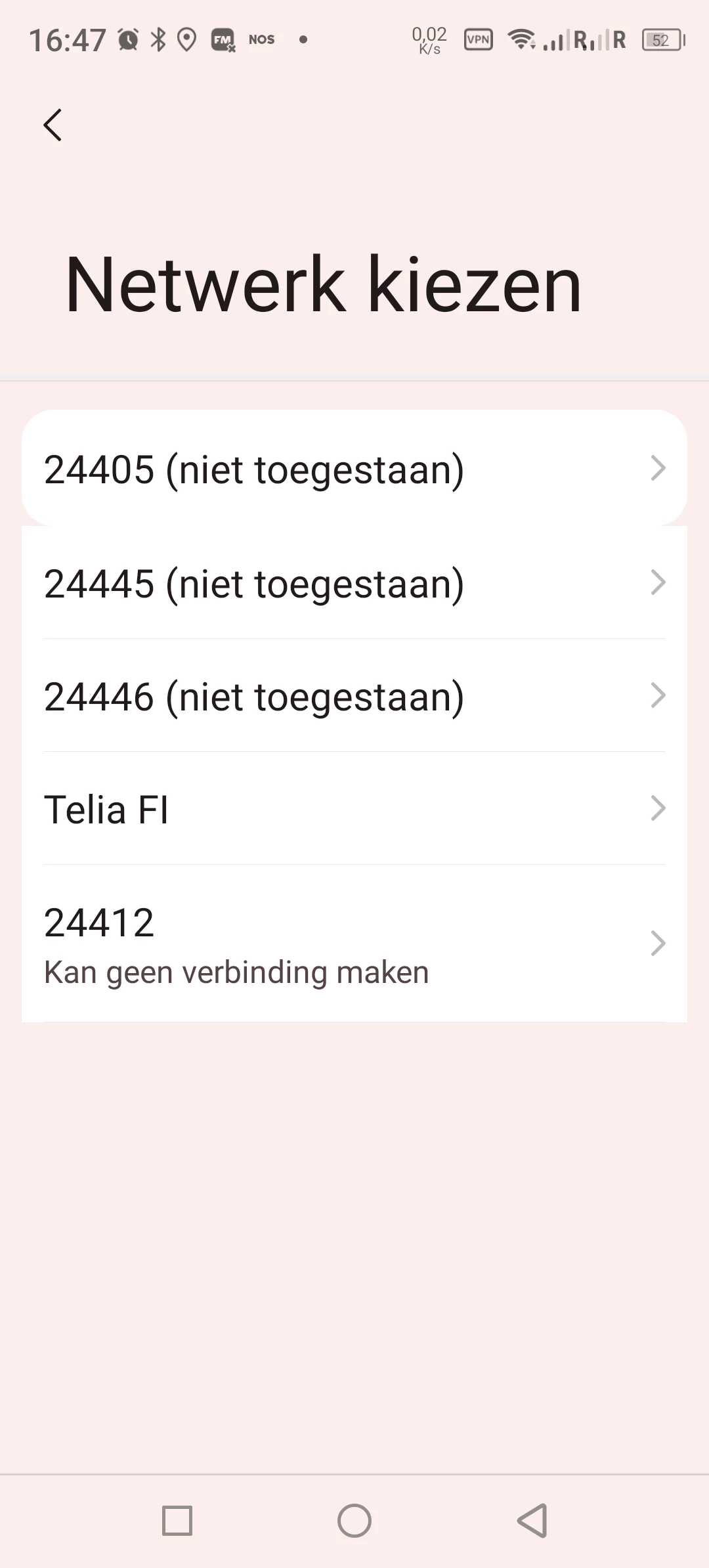Select network 24405 (niet toegestaan)
Image resolution: width=709 pixels, height=1568 pixels.
(x=354, y=469)
